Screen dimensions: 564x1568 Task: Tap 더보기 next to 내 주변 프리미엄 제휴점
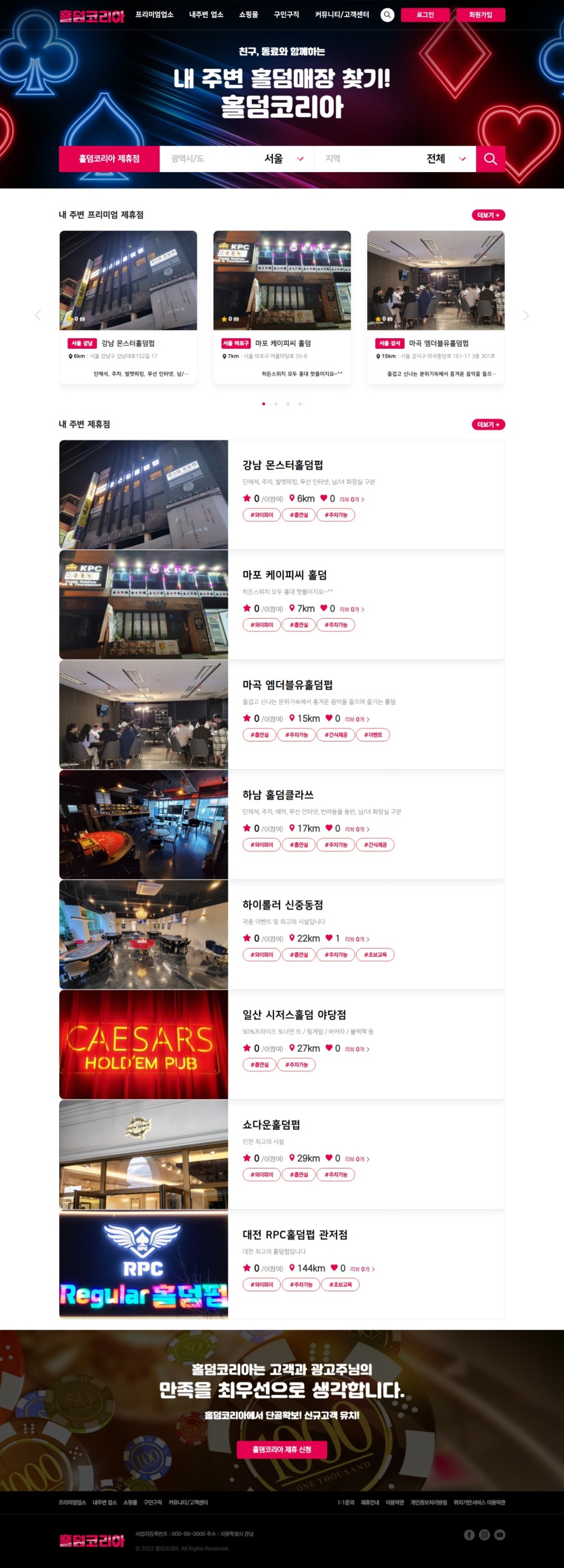click(488, 215)
